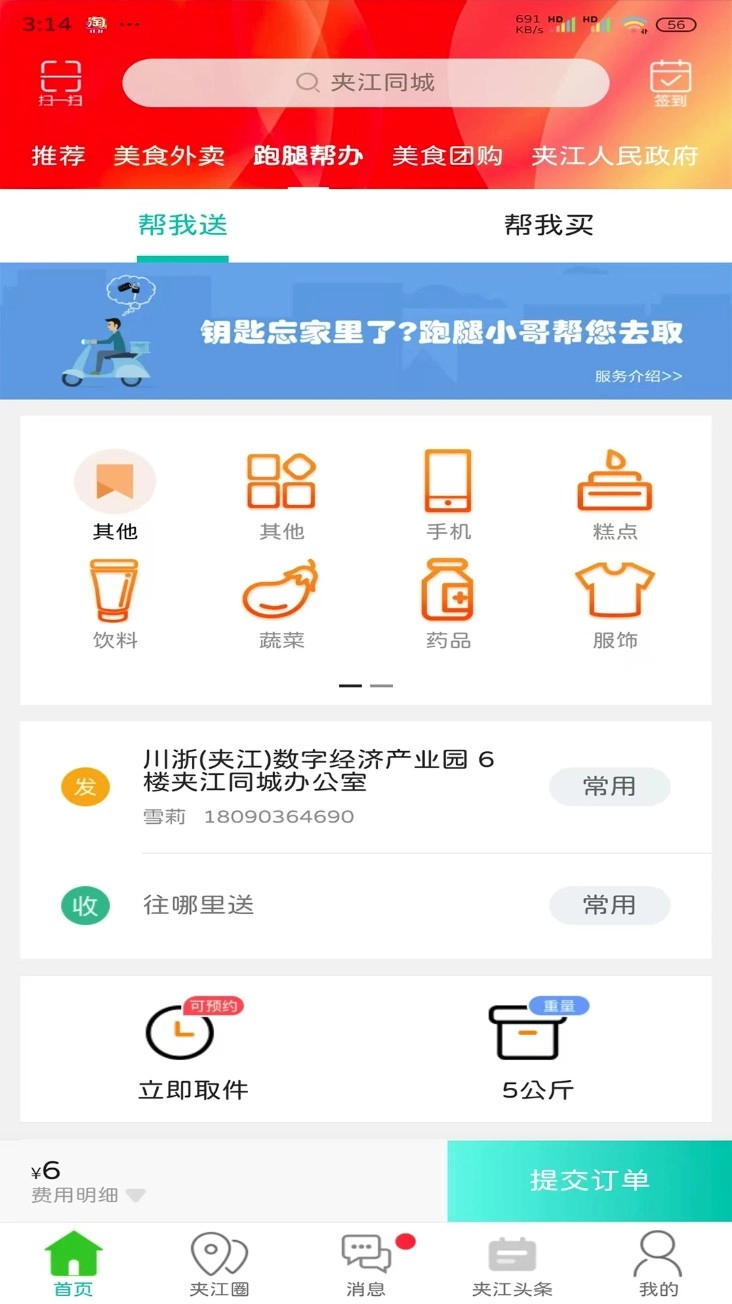The width and height of the screenshot is (732, 1304).
Task: Open the 我的 profile page
Action: pyautogui.click(x=658, y=1260)
